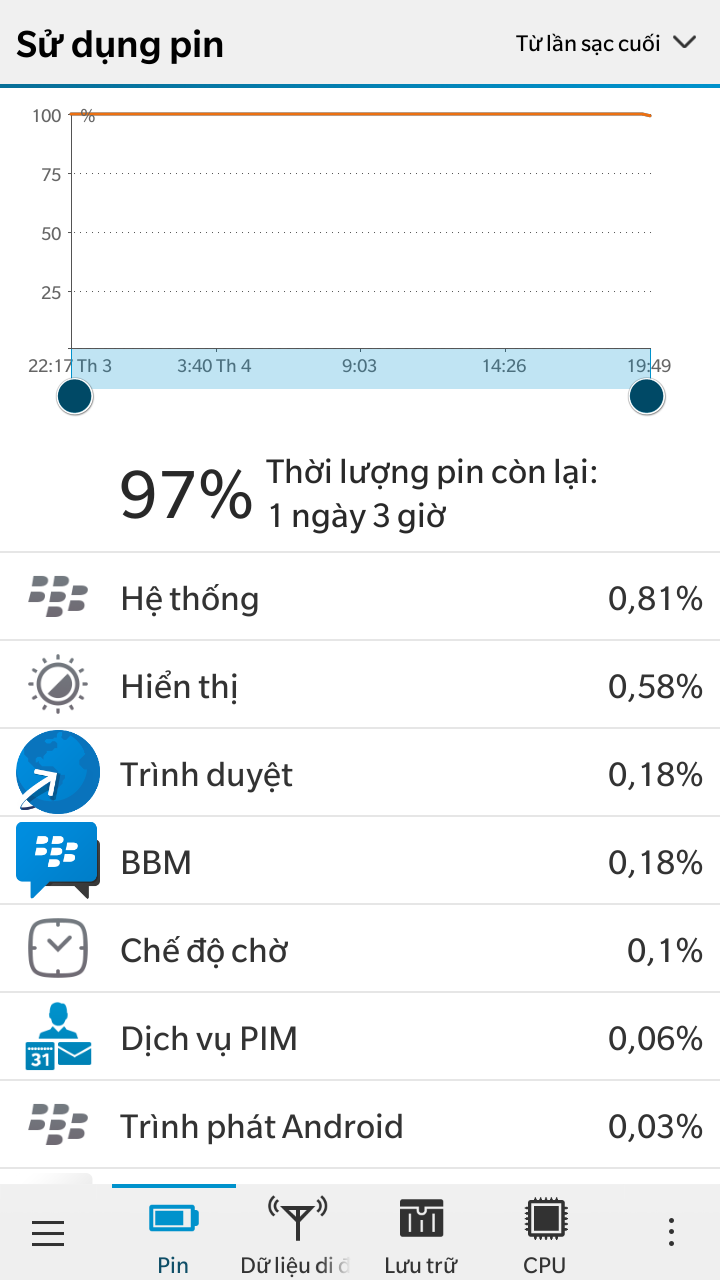Open the Dịch vụ PIM row
The height and width of the screenshot is (1280, 720).
360,1038
